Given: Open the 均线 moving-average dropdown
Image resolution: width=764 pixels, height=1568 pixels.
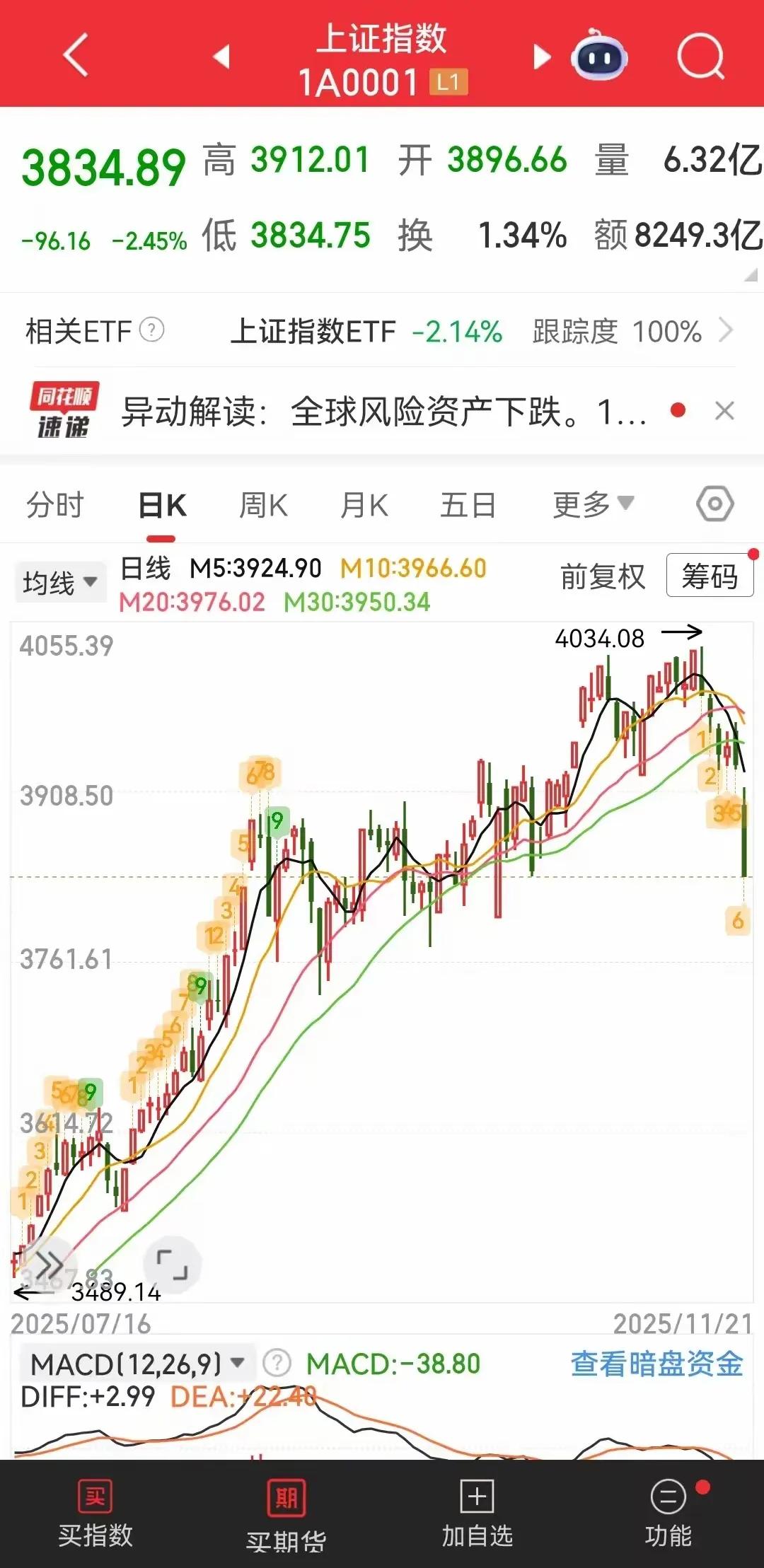Looking at the screenshot, I should [x=59, y=581].
